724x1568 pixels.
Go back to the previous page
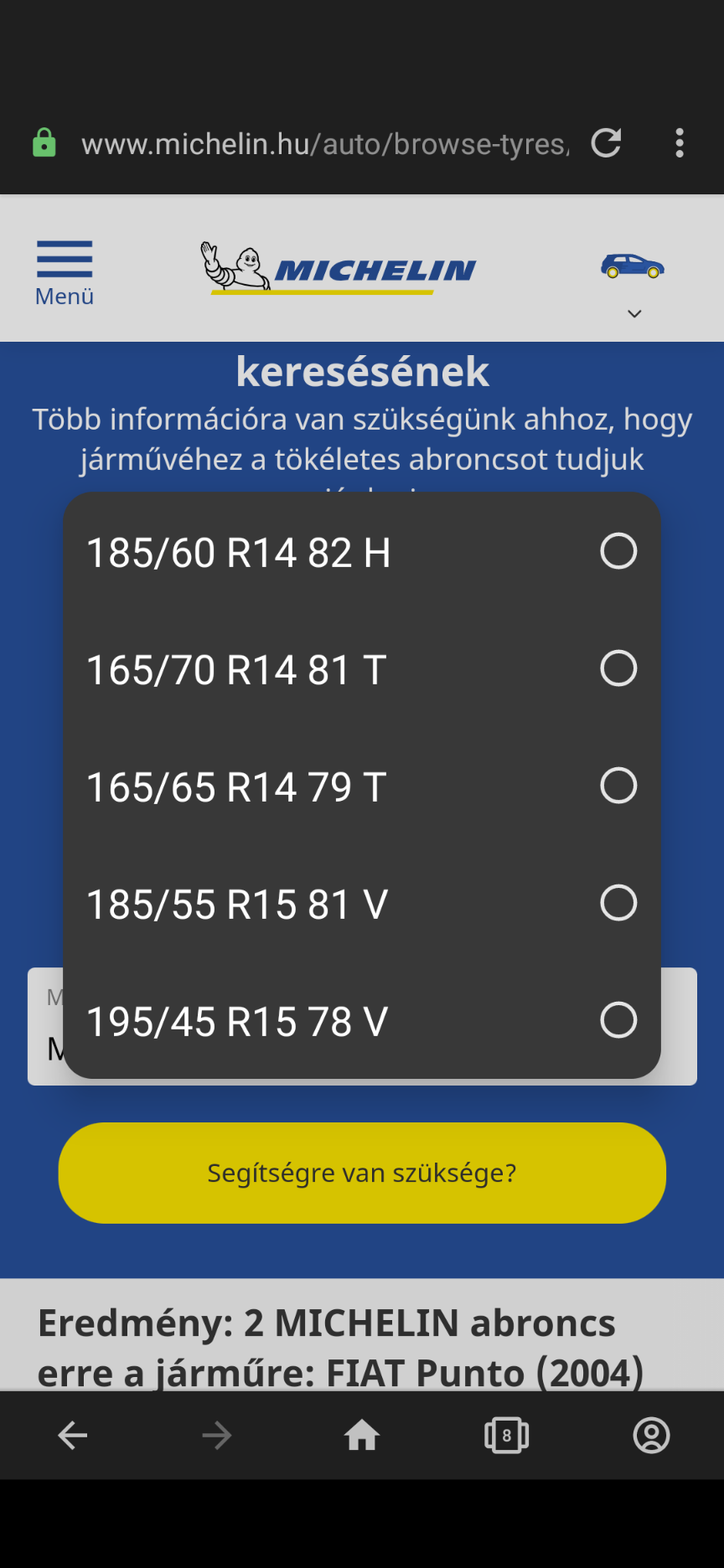[x=73, y=1436]
